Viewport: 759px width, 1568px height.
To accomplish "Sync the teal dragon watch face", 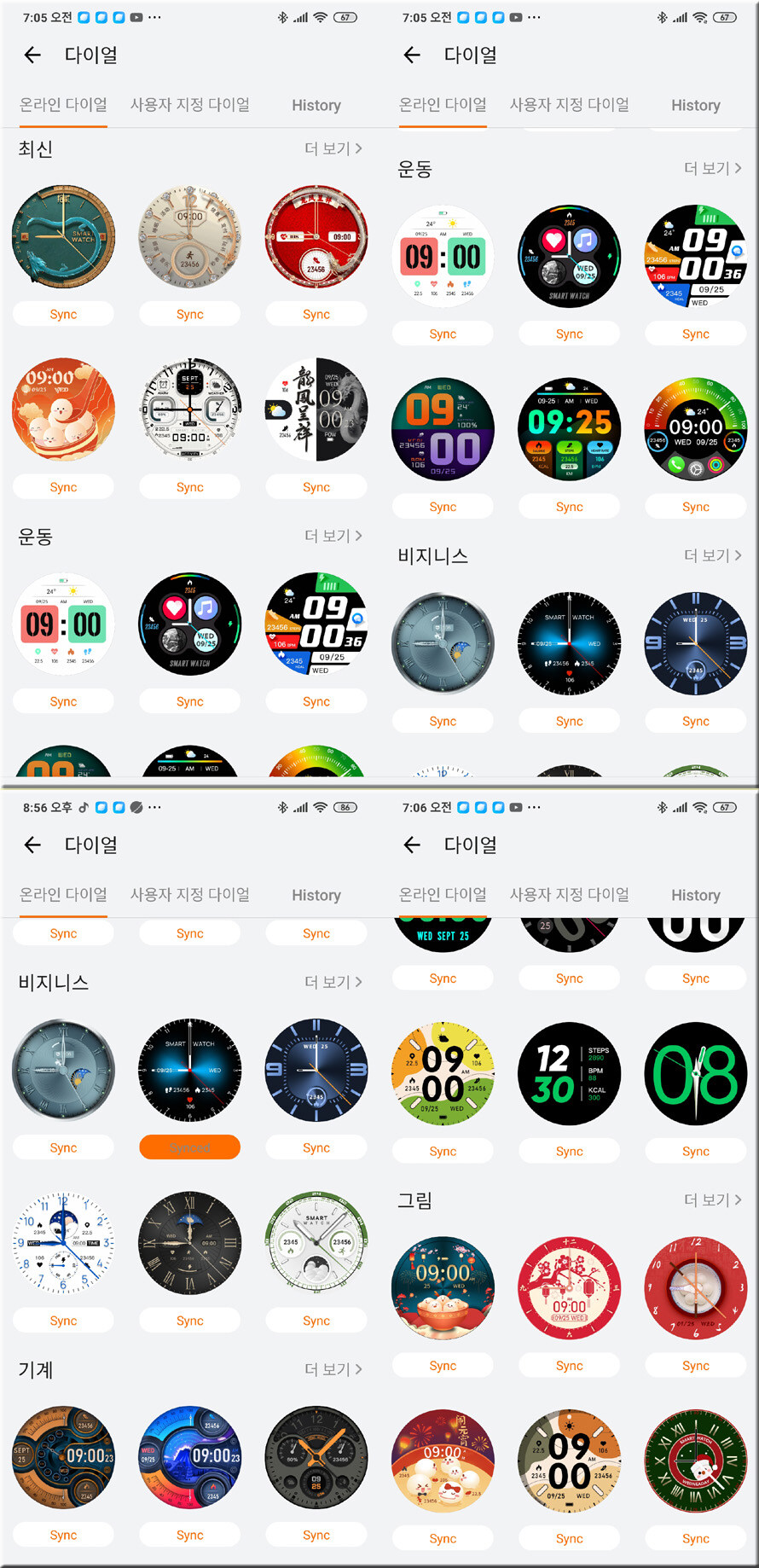I will coord(63,313).
